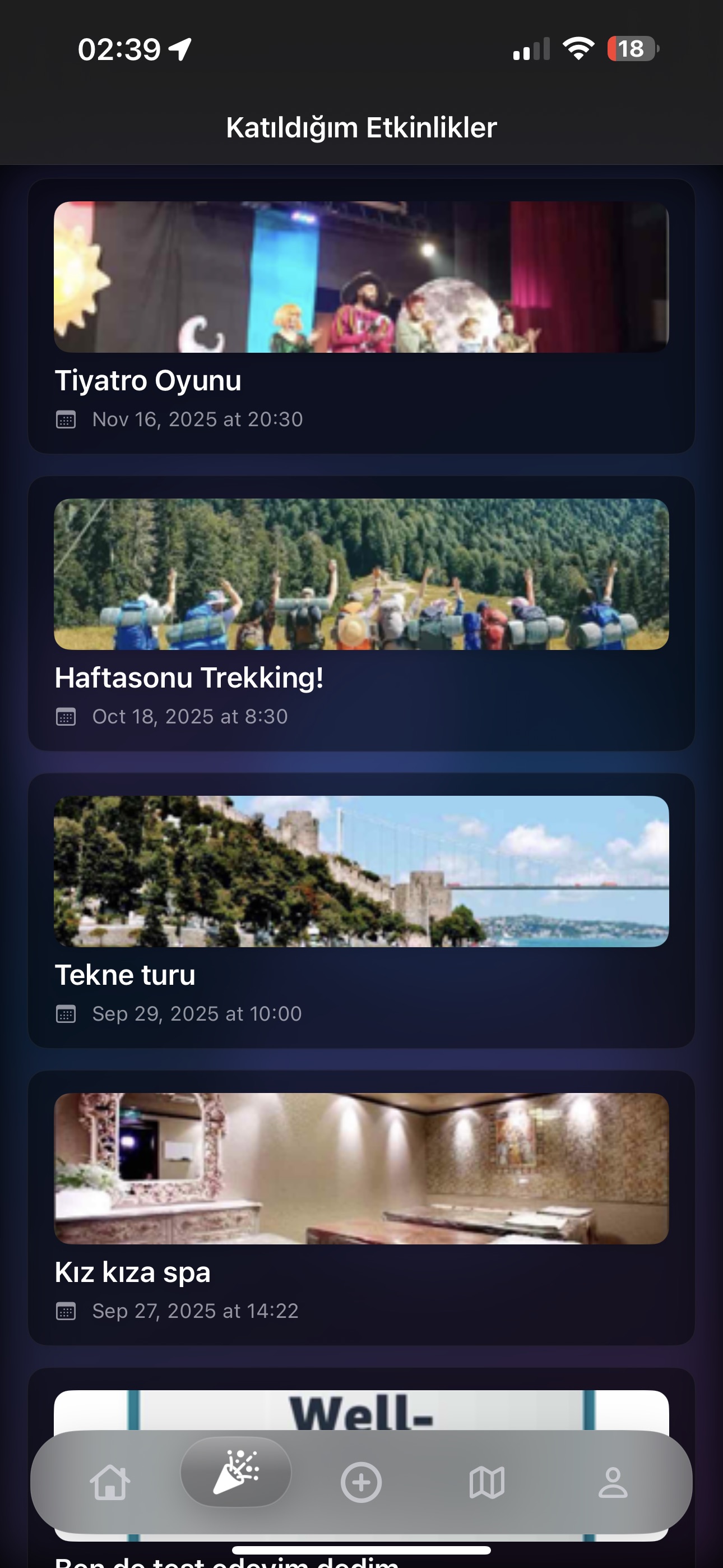Tap the calendar icon beside Tiyatro Oyunu date
This screenshot has width=723, height=1568.
tap(67, 419)
